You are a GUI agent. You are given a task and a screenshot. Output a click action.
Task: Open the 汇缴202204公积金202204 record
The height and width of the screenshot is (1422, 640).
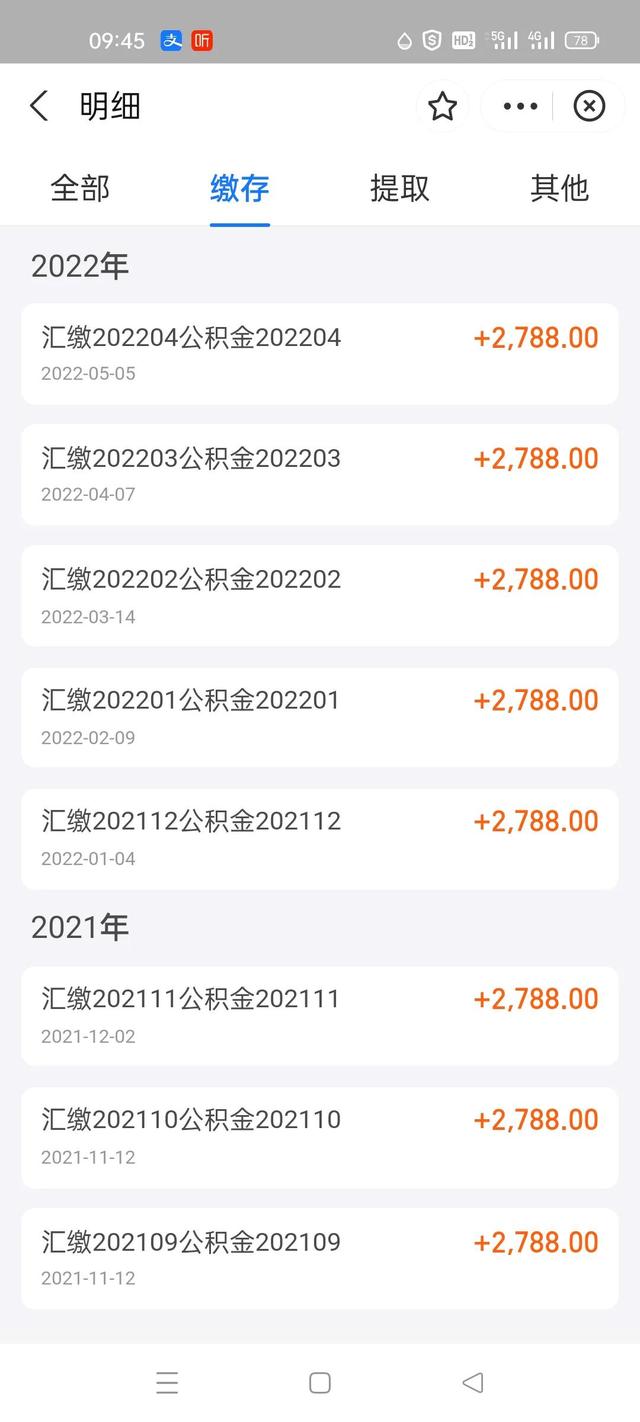point(320,354)
